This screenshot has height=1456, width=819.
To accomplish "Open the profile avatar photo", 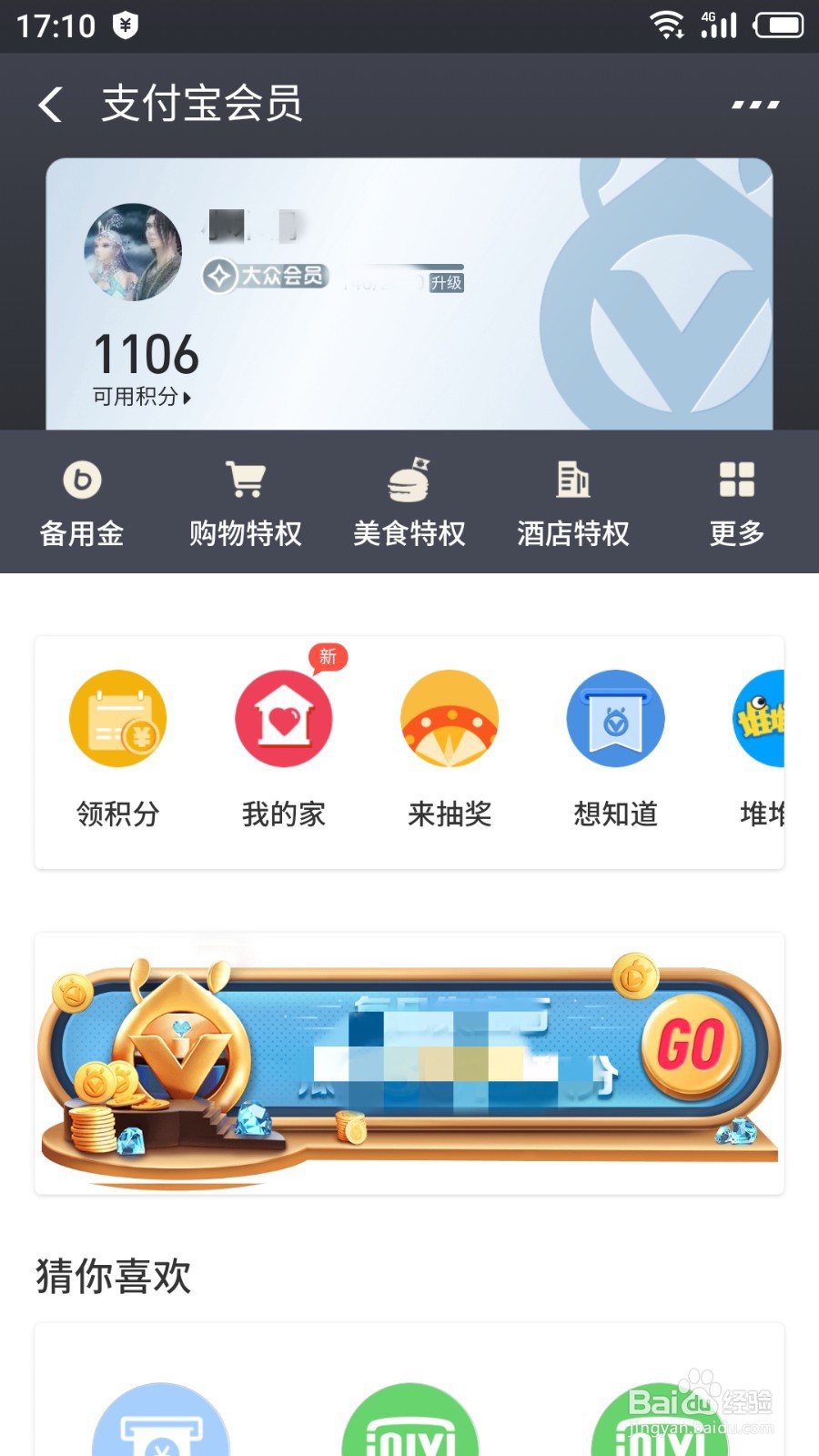I will [x=132, y=248].
